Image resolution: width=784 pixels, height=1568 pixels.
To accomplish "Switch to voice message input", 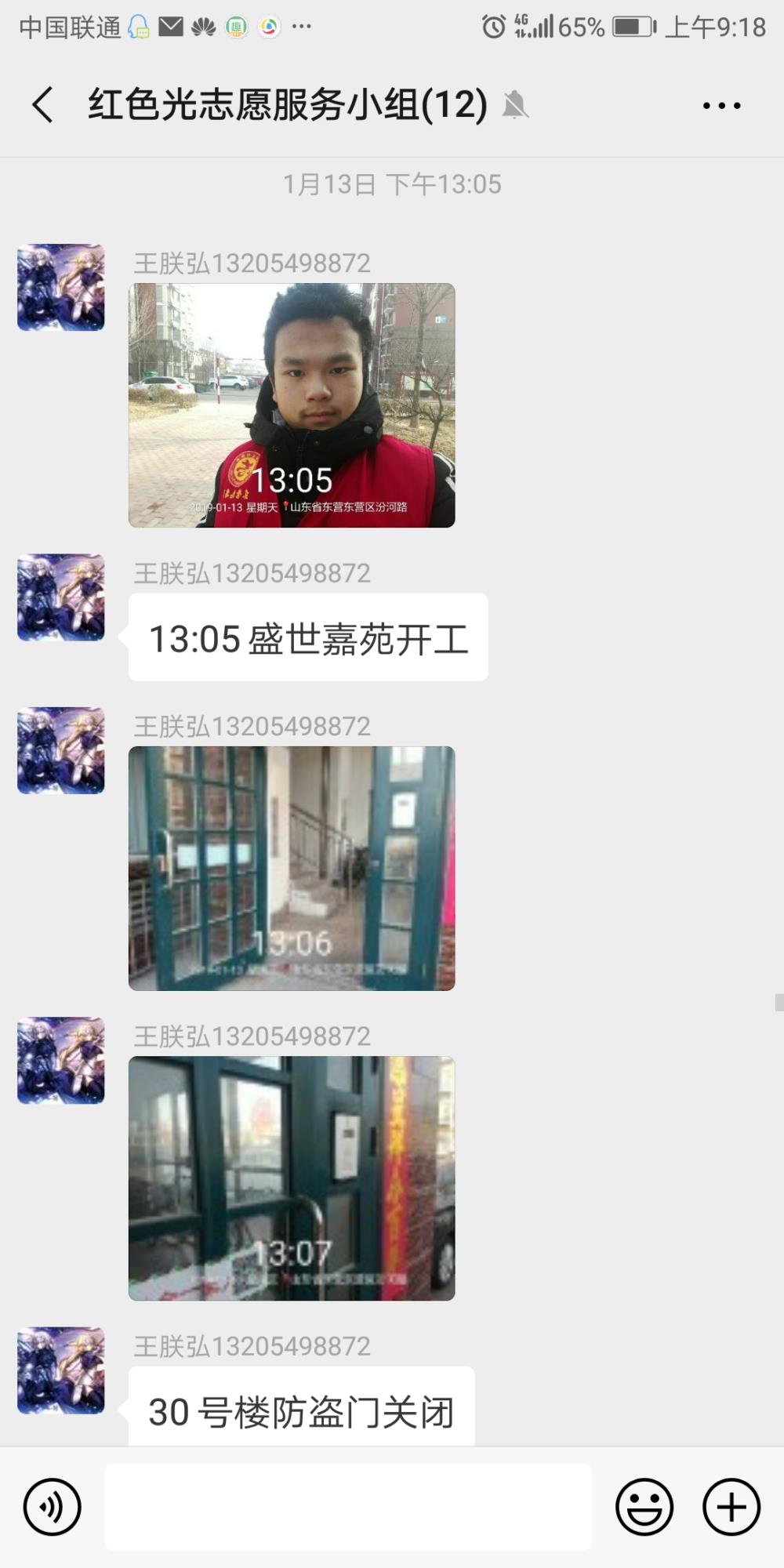I will (53, 1507).
